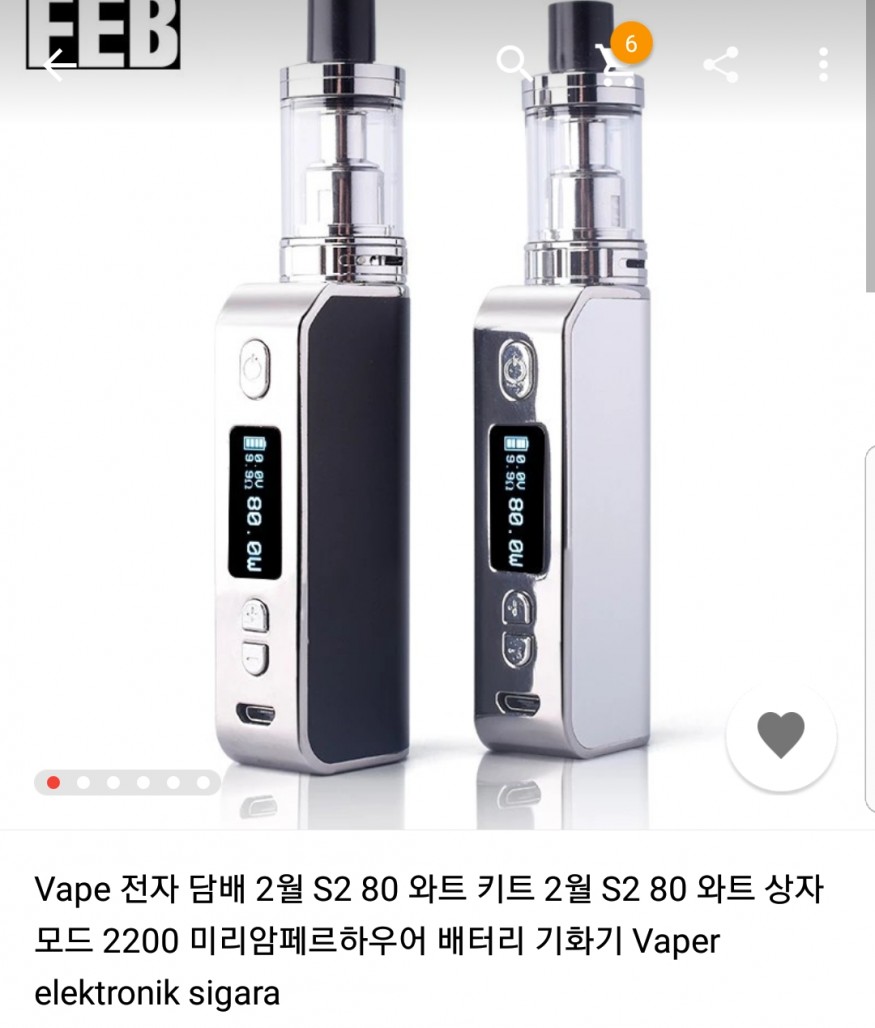The width and height of the screenshot is (875, 1028).
Task: Add product to wishlist with heart button
Action: 780,737
